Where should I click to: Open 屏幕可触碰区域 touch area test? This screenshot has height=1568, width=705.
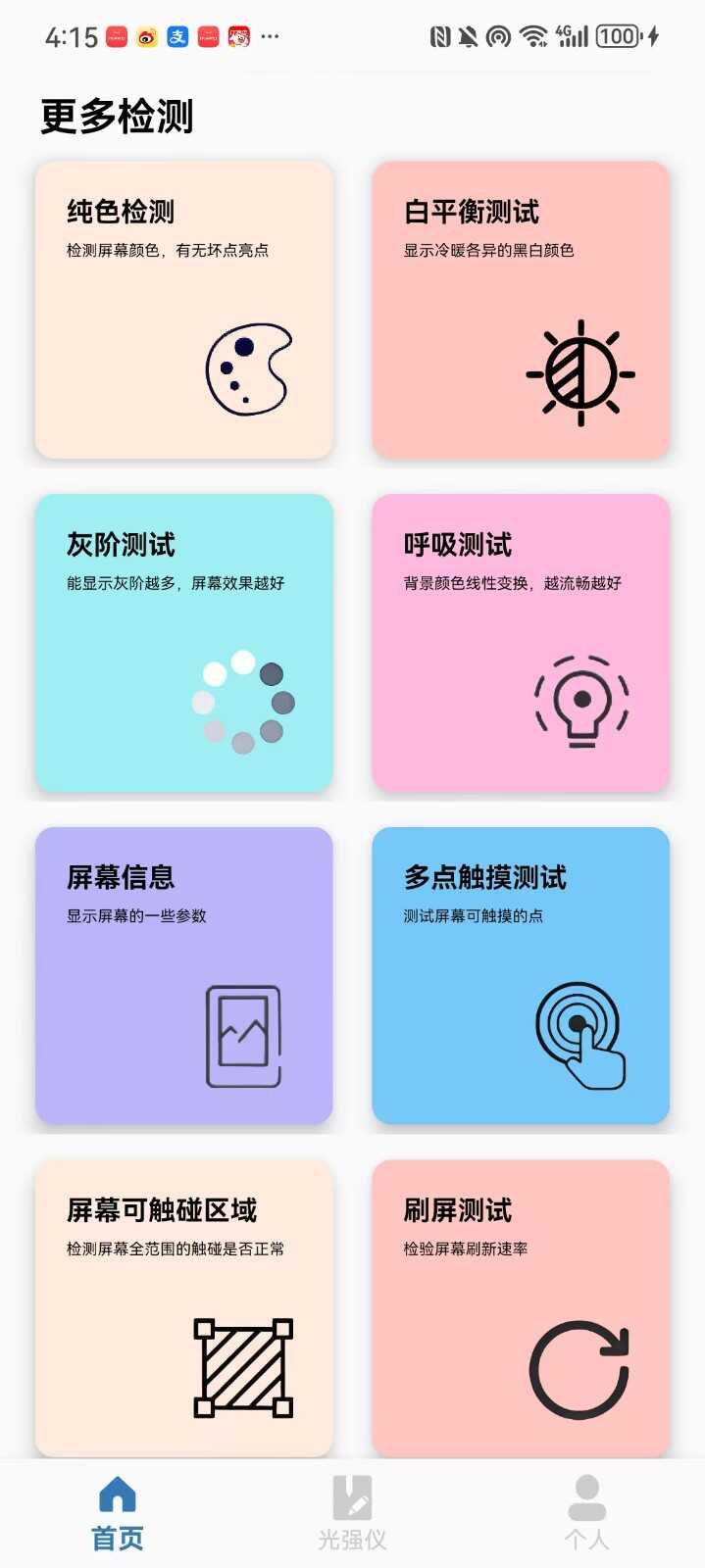point(184,1308)
